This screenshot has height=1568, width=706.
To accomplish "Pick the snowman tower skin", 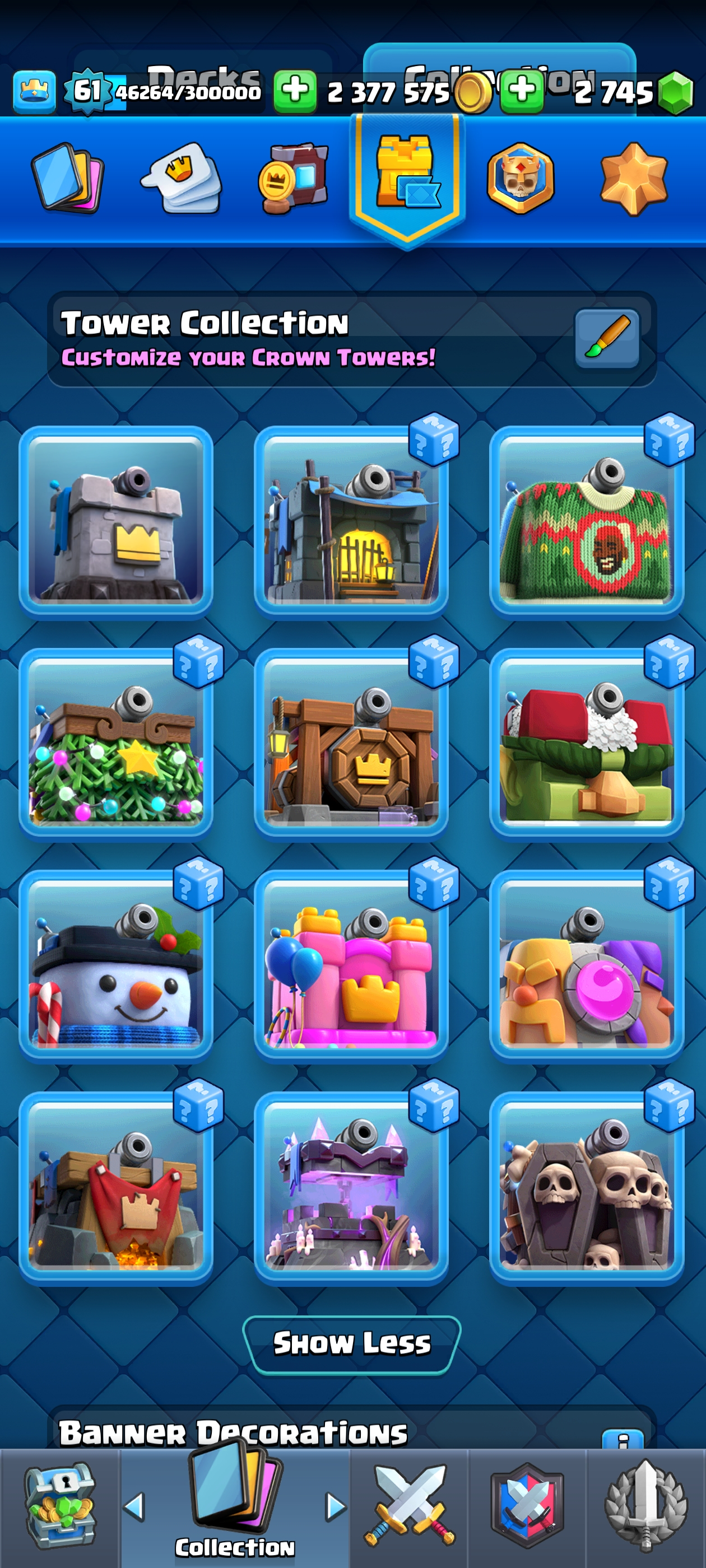I will point(116,966).
